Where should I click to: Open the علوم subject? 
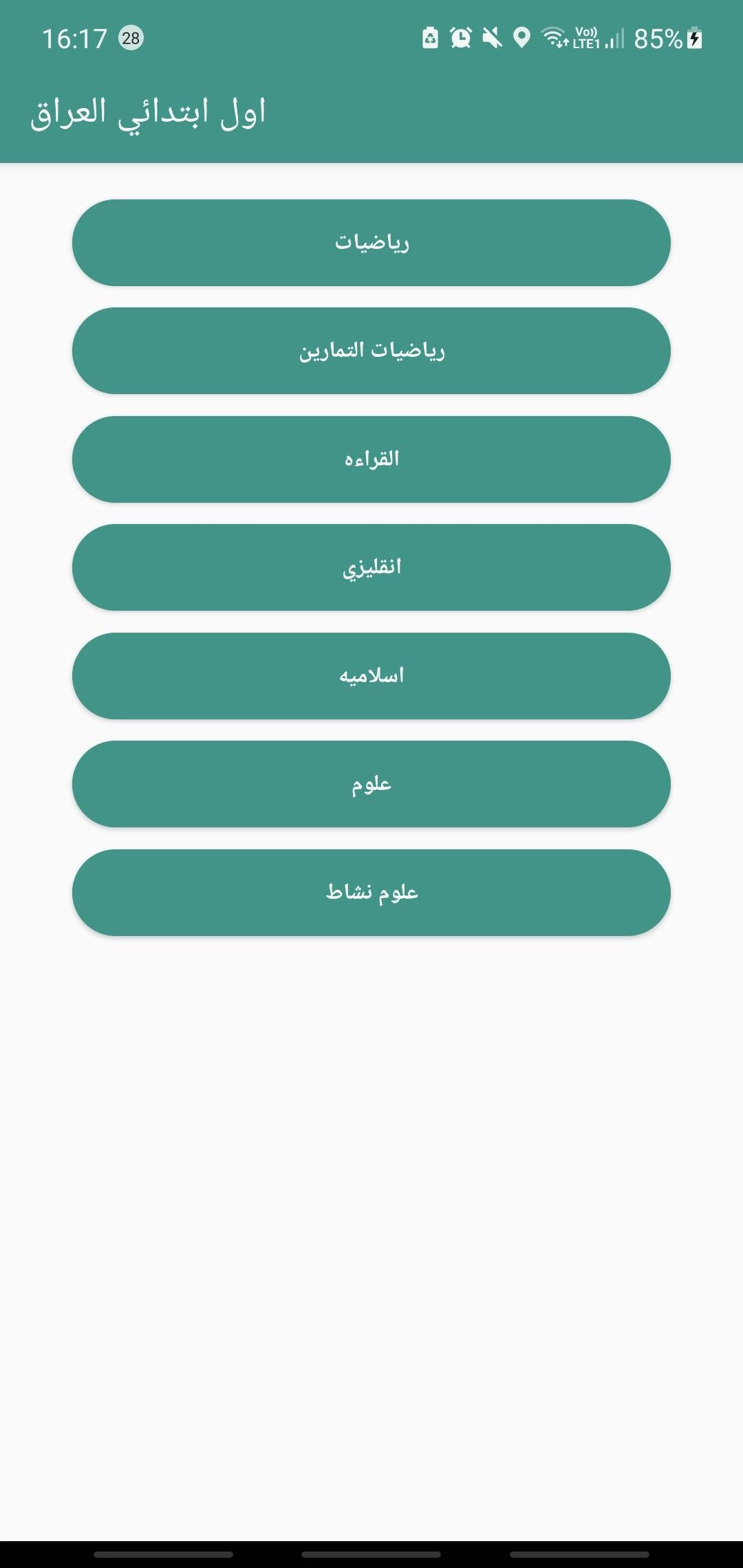tap(371, 784)
